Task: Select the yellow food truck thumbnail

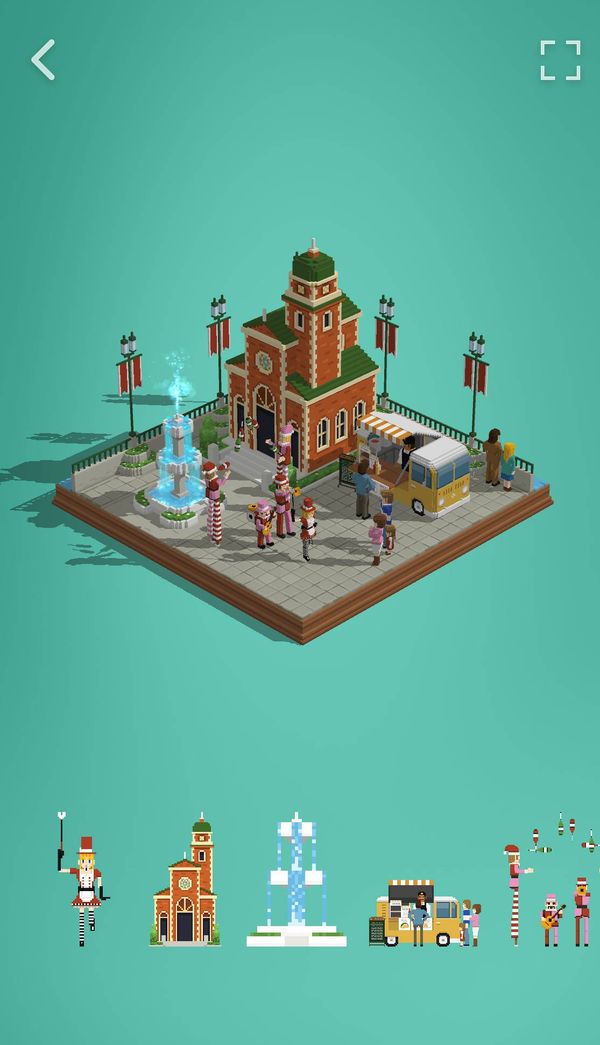Action: click(x=425, y=912)
